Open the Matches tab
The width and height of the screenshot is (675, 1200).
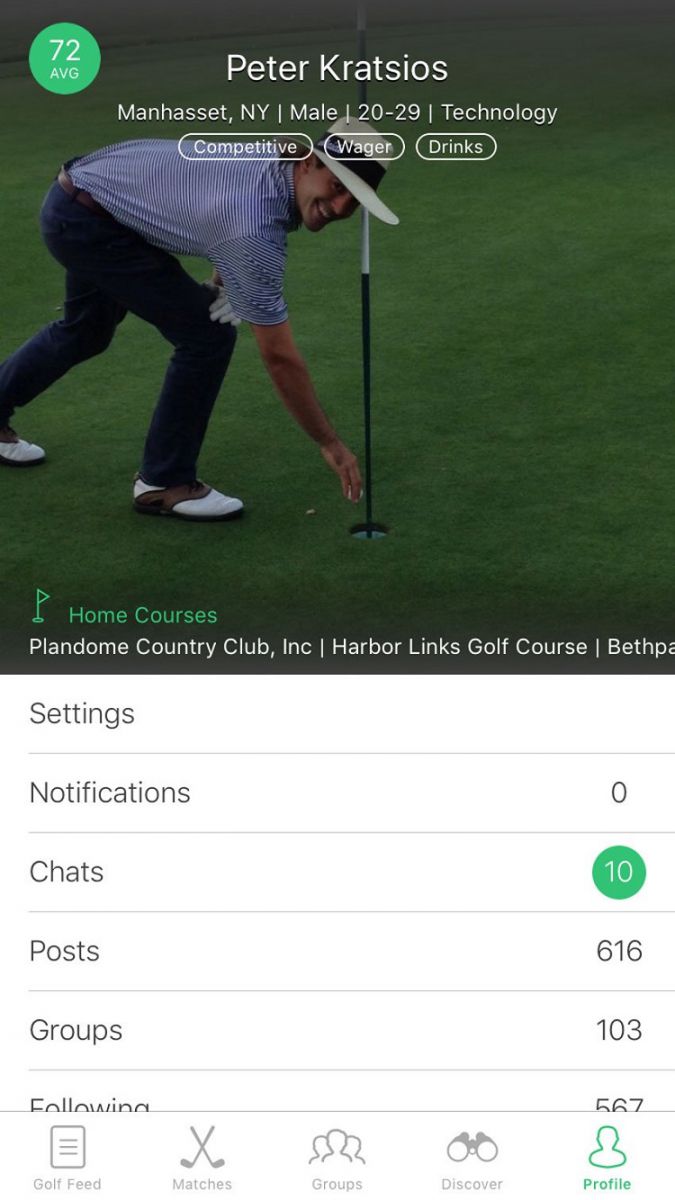point(202,1158)
